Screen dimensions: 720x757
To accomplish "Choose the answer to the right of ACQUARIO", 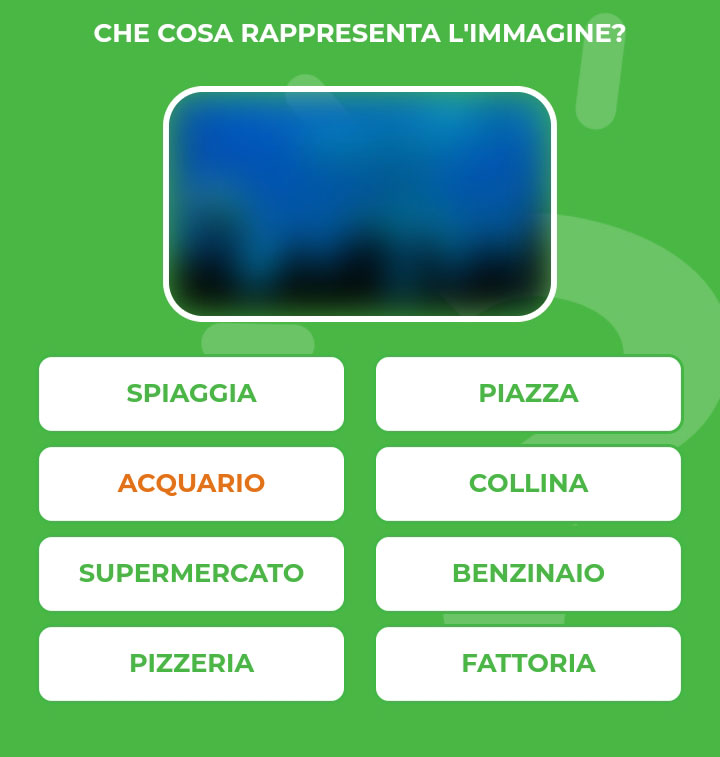I will point(528,484).
